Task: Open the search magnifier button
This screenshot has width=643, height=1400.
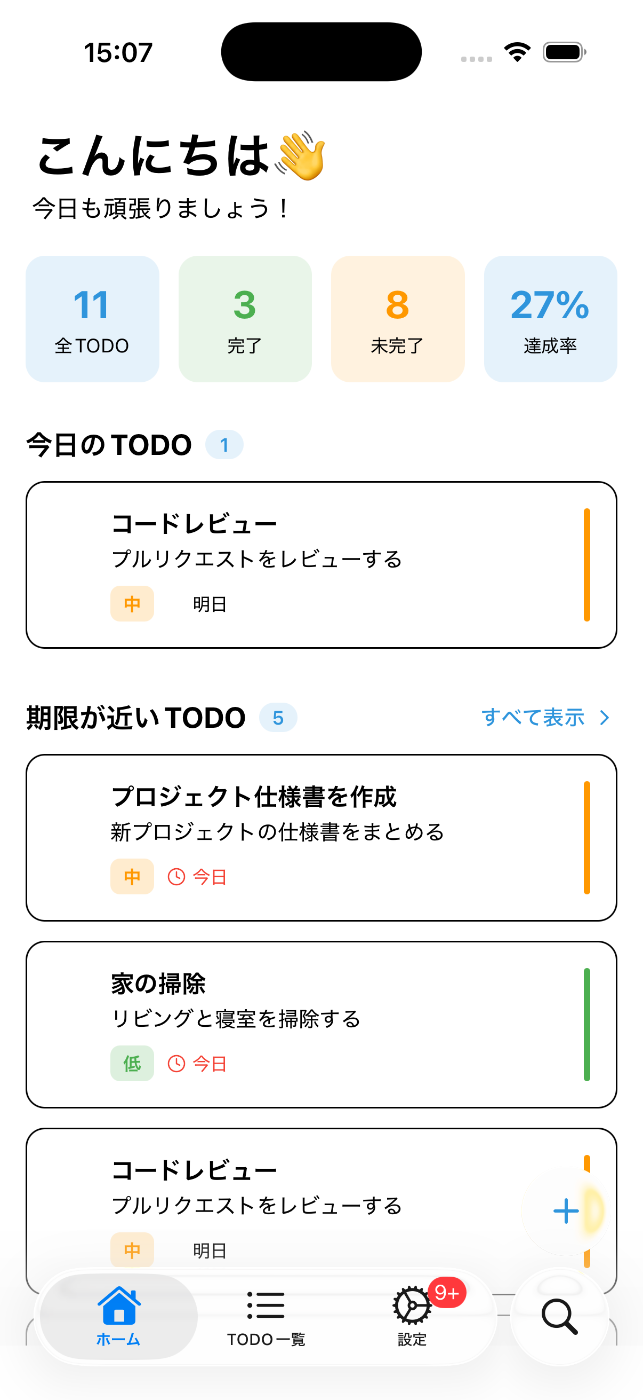Action: click(560, 1317)
